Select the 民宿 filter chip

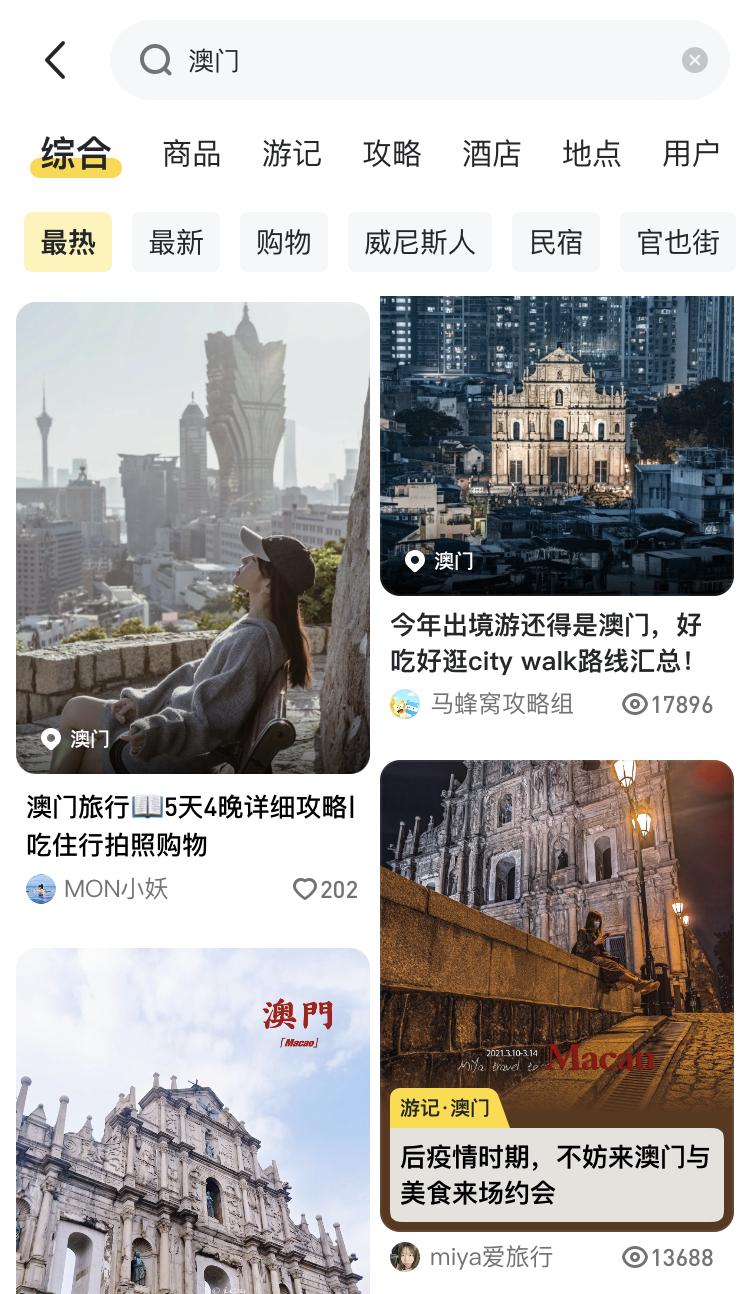coord(555,242)
